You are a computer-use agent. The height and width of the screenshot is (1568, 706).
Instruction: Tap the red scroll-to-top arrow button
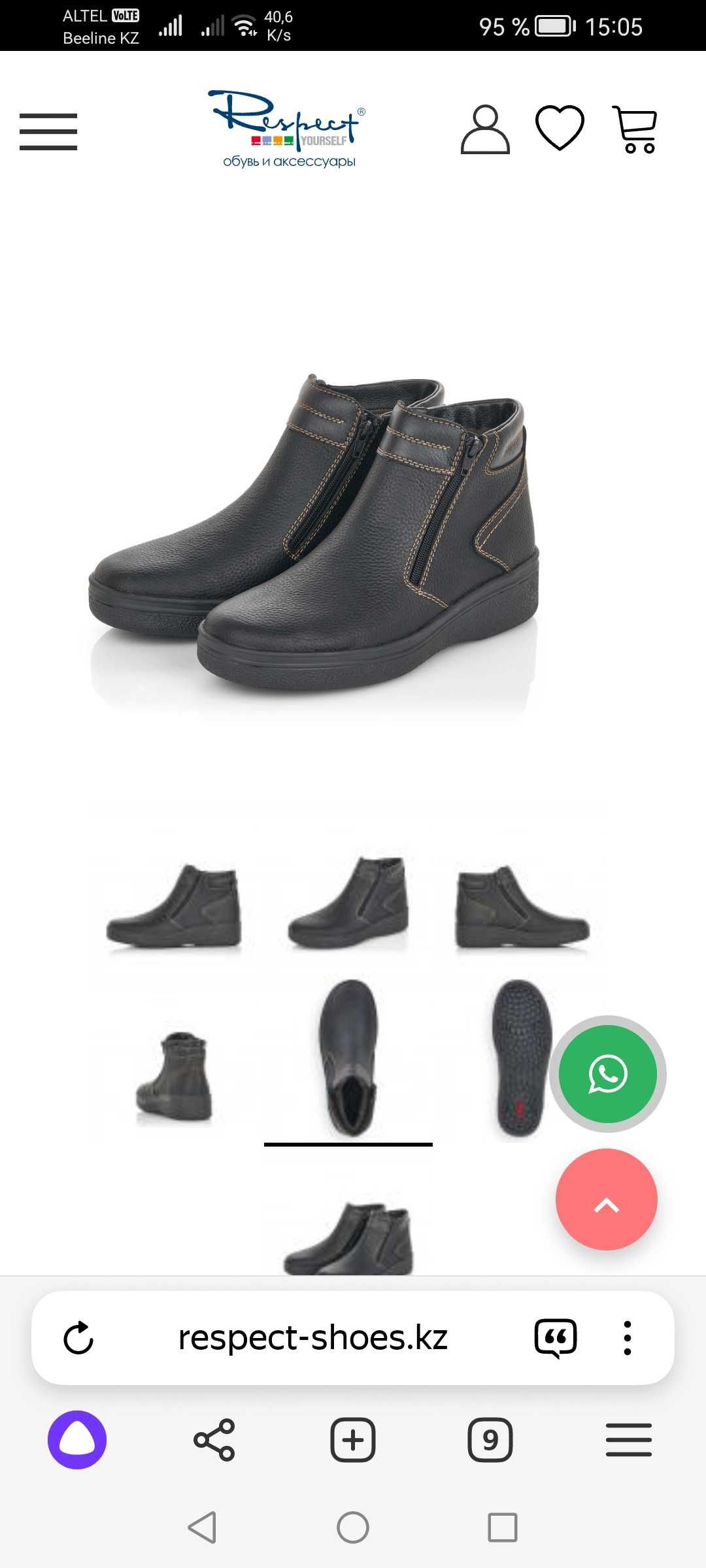(607, 1200)
